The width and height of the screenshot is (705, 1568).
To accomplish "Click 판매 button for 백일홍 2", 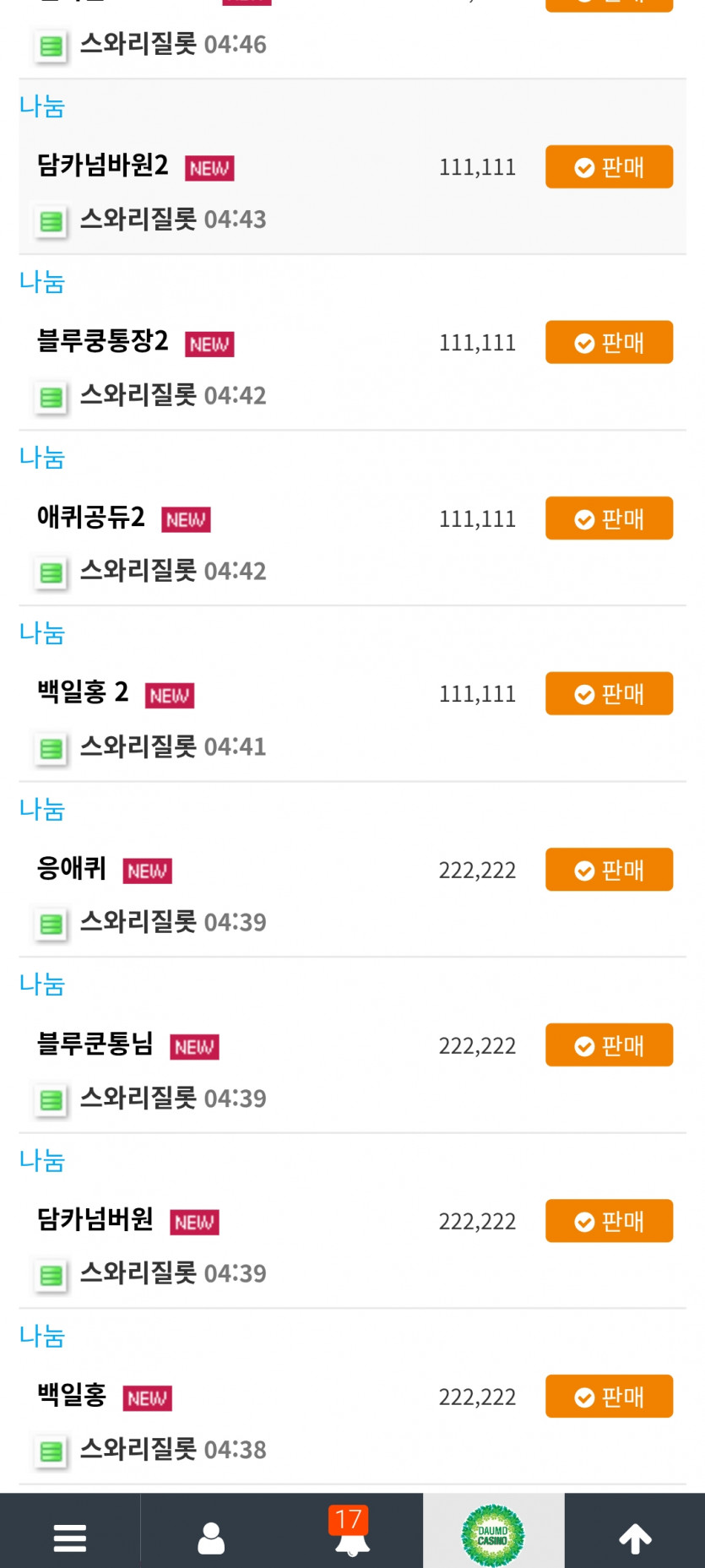I will [x=609, y=693].
